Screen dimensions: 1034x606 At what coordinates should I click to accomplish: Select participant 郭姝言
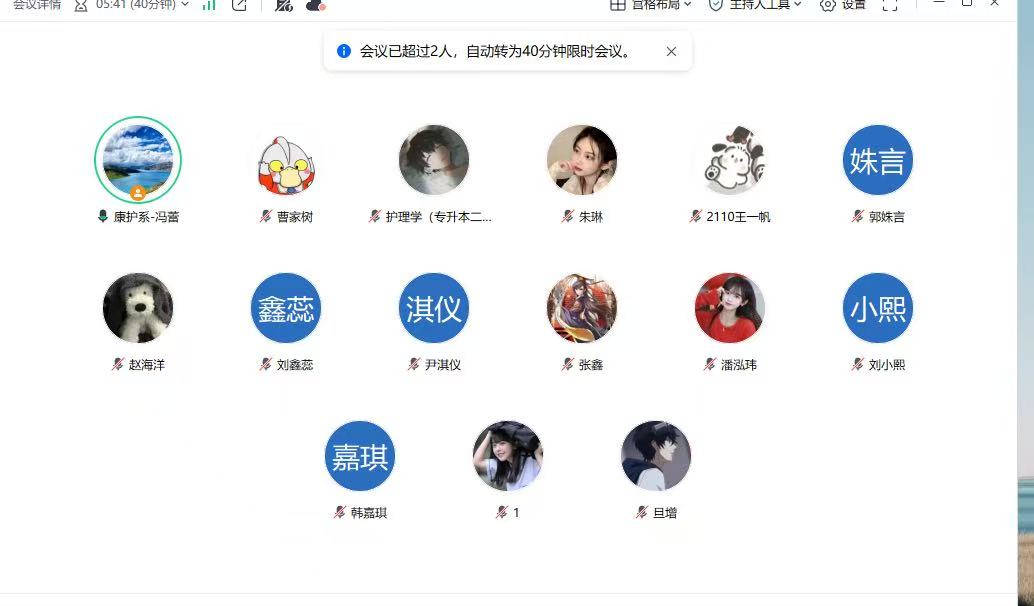point(878,160)
